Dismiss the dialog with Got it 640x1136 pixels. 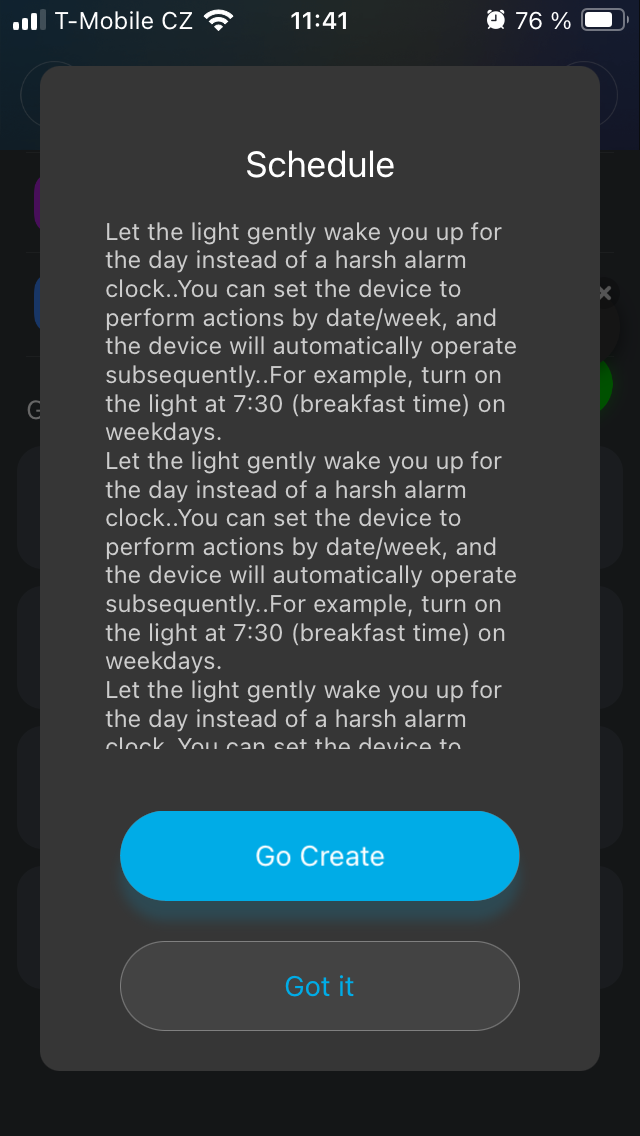click(320, 986)
